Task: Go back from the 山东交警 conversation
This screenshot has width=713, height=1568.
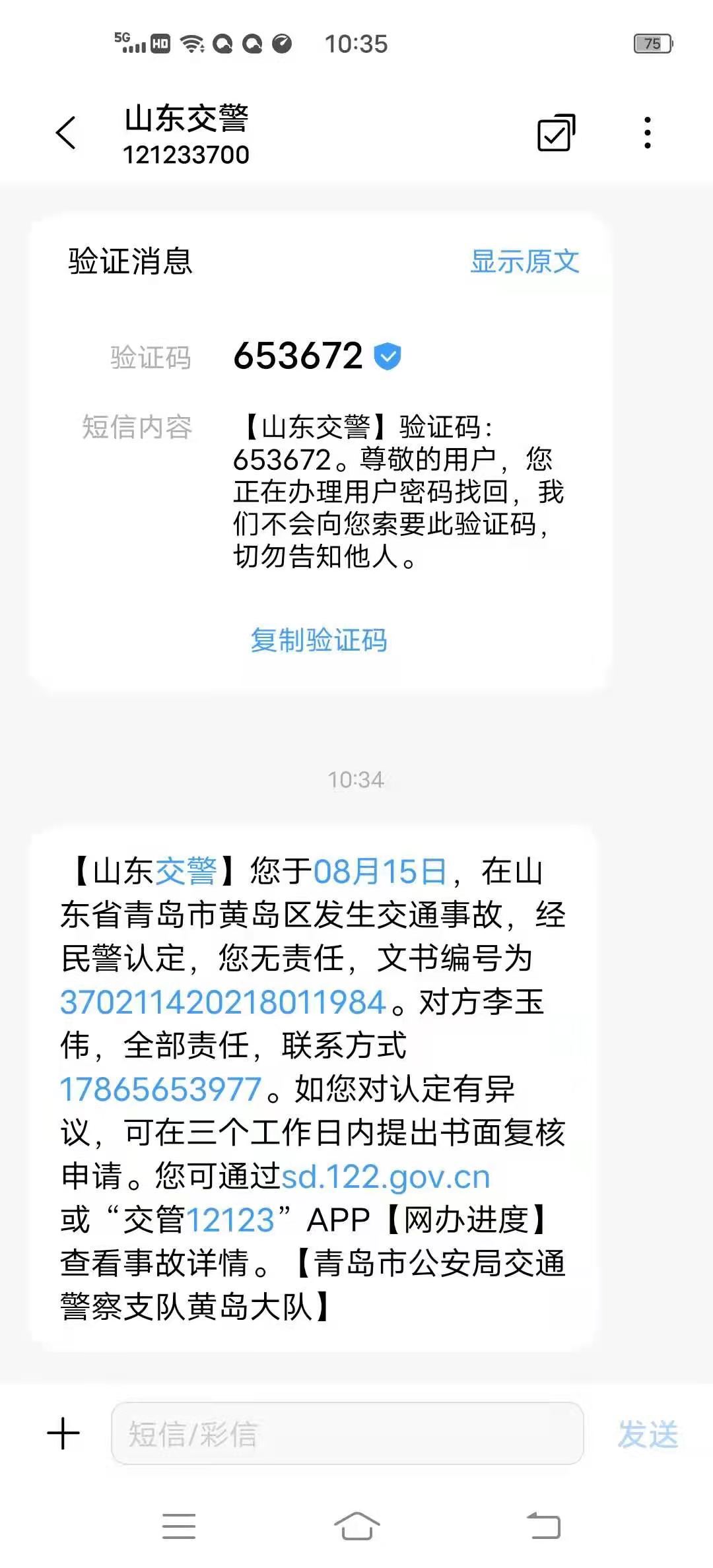Action: [x=66, y=133]
